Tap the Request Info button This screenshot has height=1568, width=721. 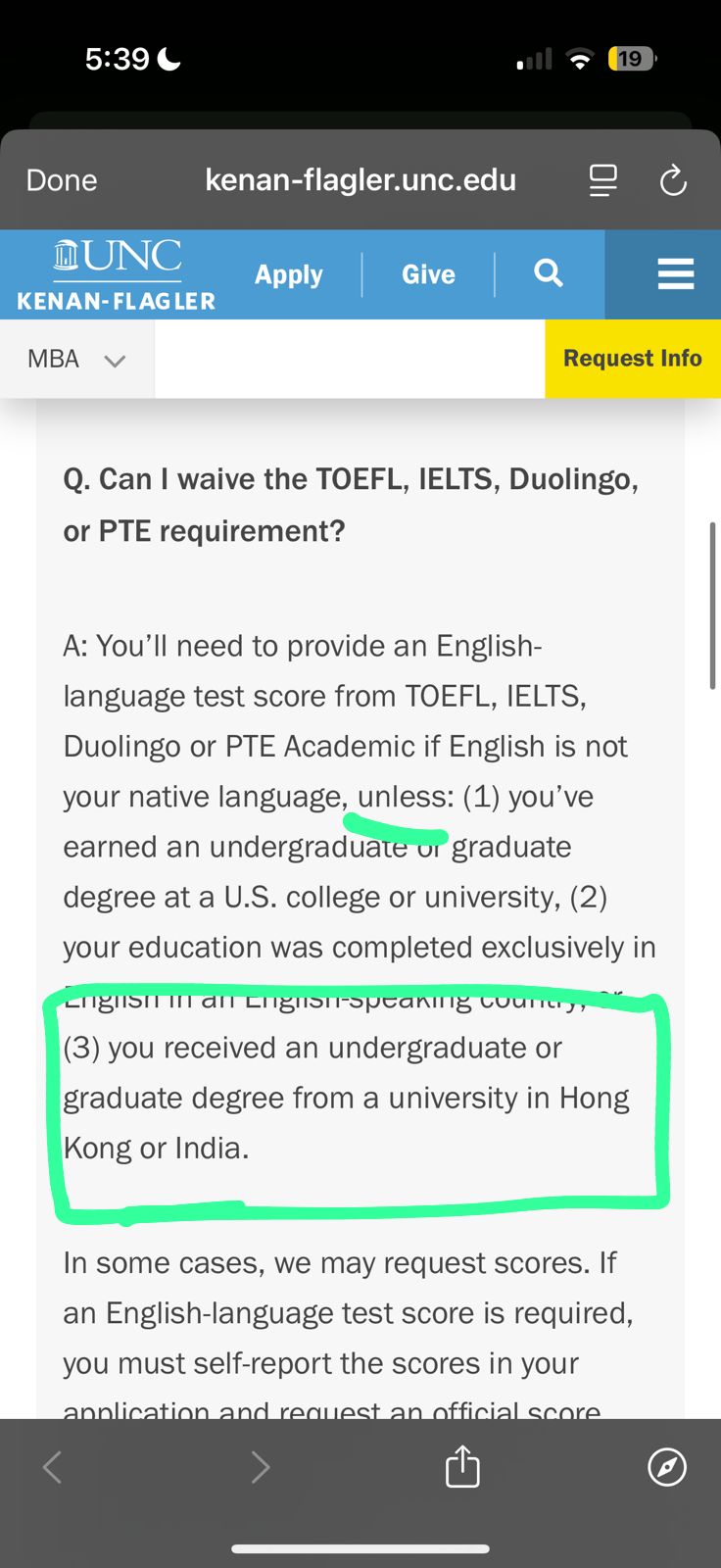[632, 359]
